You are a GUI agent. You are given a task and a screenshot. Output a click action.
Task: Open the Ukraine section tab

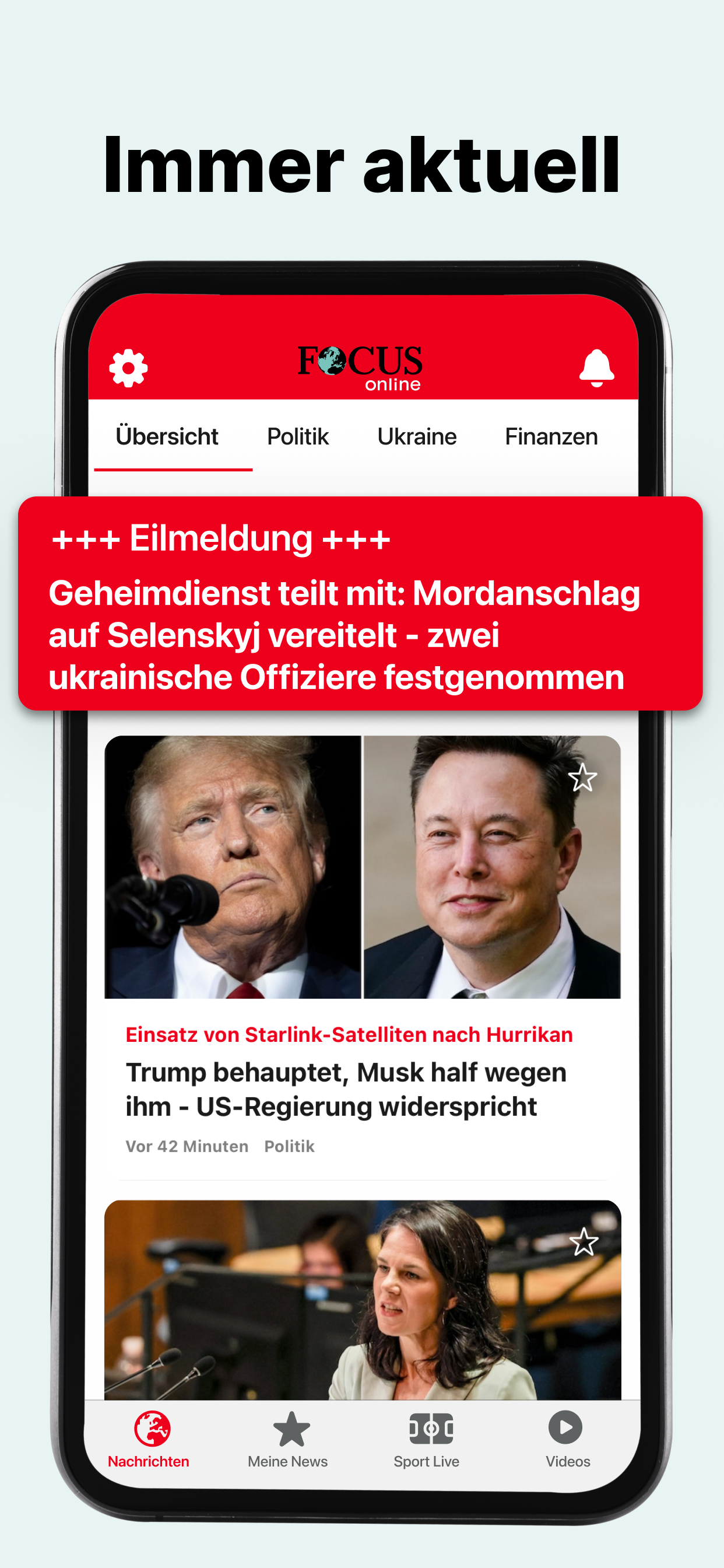[418, 436]
